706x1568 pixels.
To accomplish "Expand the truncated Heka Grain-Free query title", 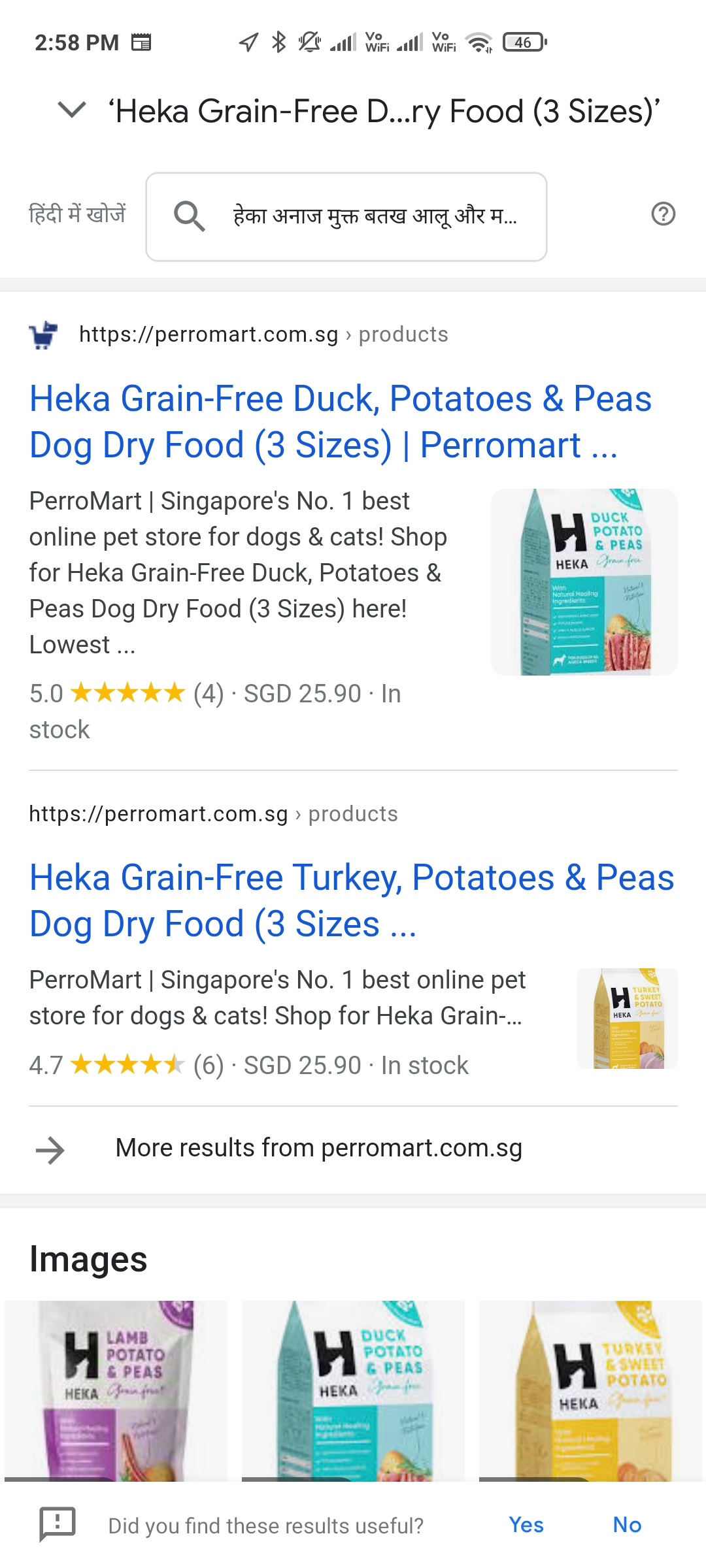I will pyautogui.click(x=386, y=110).
